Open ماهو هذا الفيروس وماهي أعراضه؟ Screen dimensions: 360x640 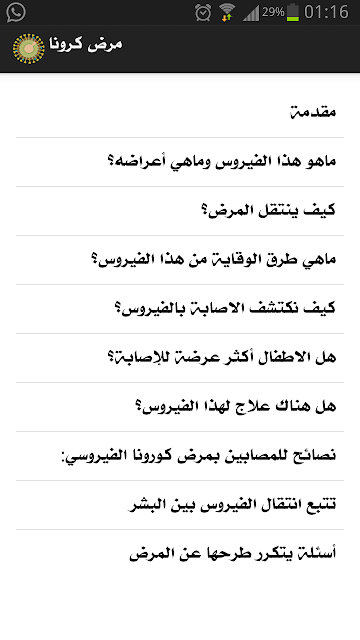(180, 162)
